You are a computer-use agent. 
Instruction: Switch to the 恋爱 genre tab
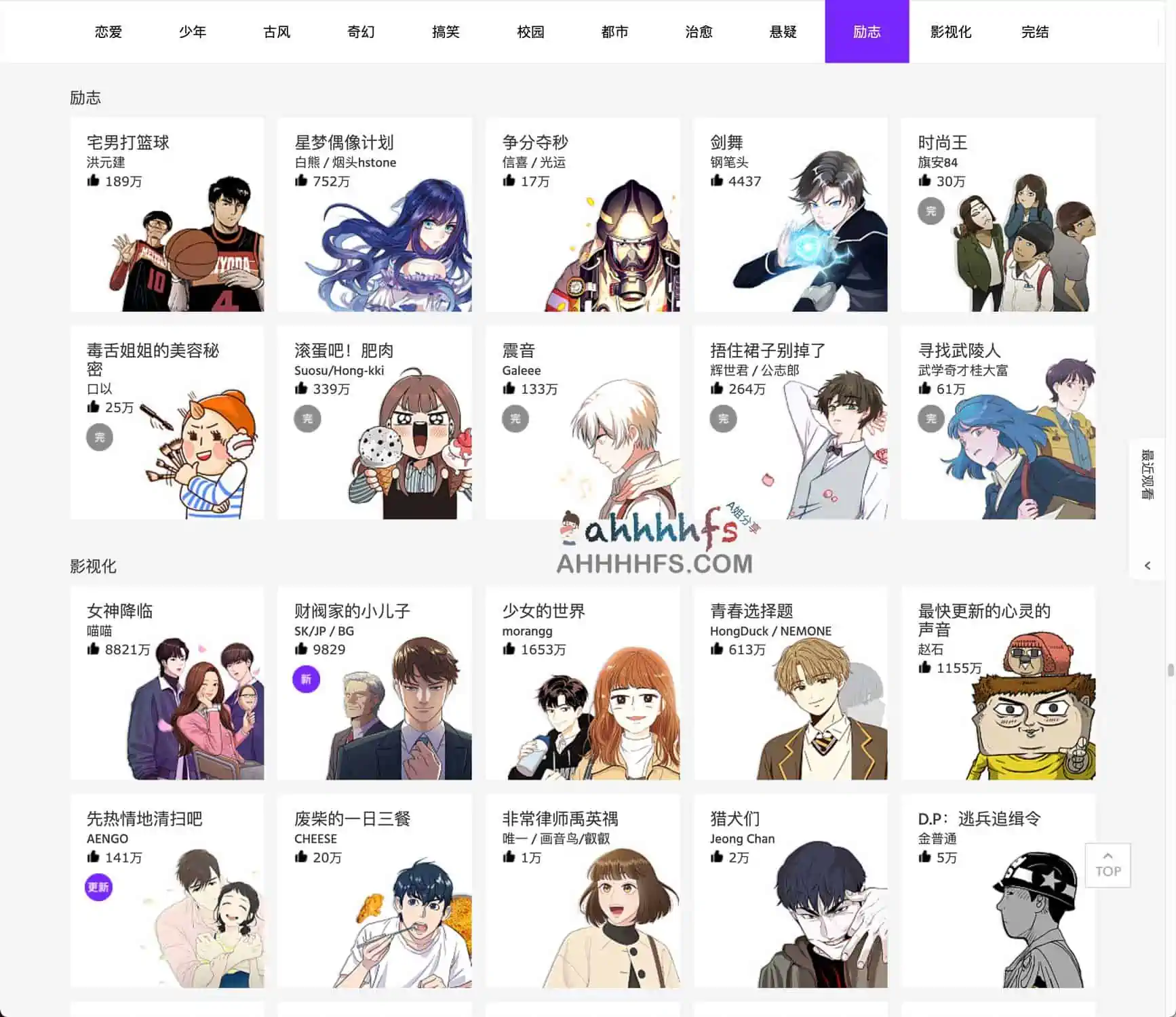coord(109,32)
